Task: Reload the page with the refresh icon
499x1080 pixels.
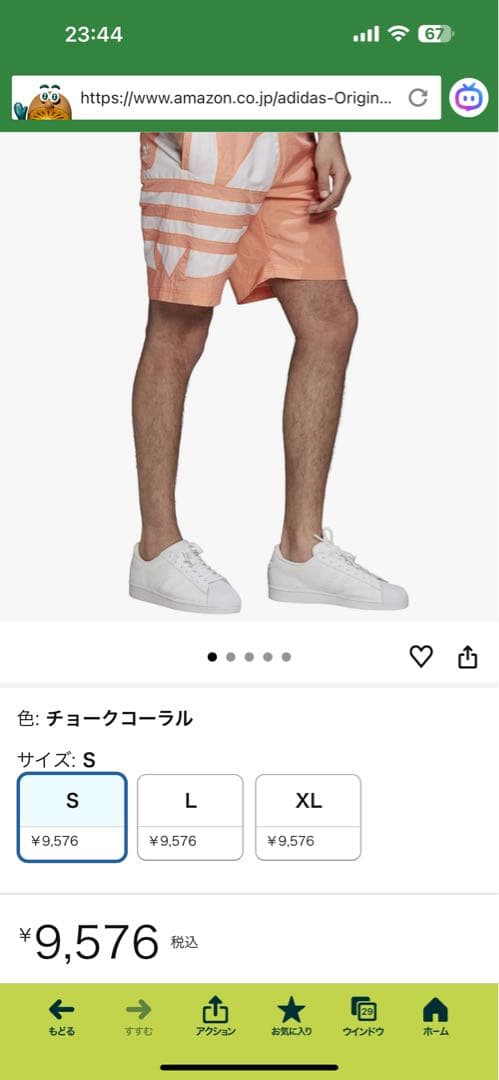Action: tap(418, 98)
